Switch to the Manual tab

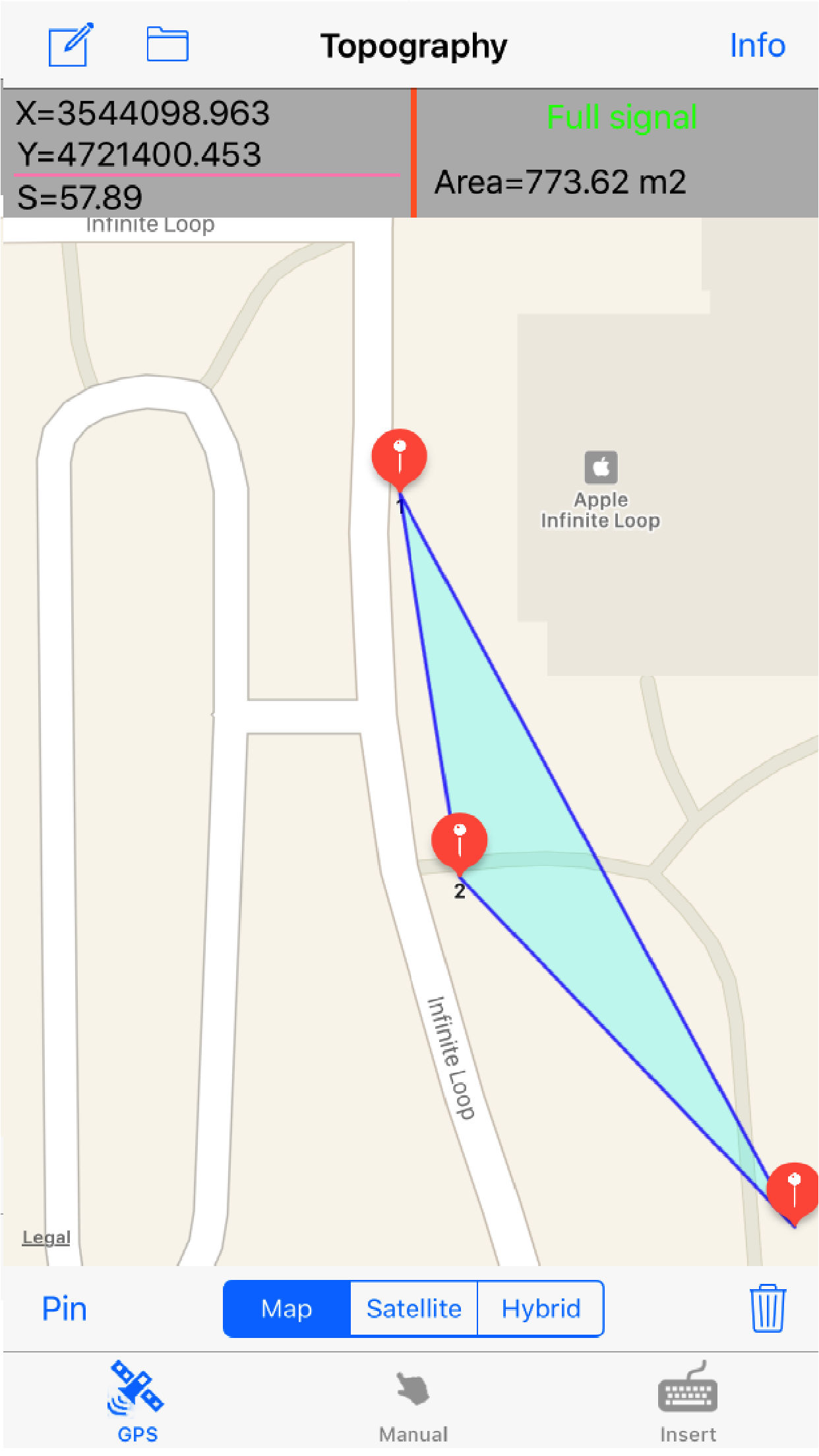click(x=413, y=1401)
